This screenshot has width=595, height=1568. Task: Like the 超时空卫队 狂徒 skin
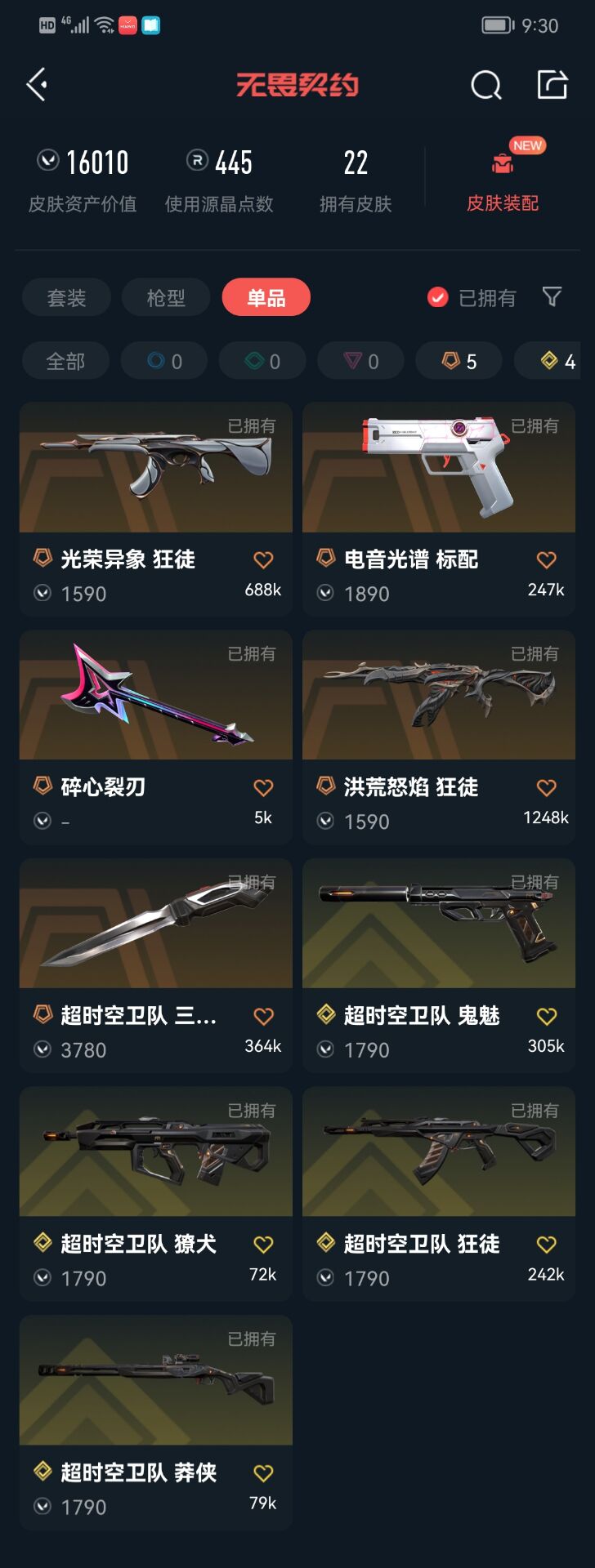pyautogui.click(x=546, y=1245)
